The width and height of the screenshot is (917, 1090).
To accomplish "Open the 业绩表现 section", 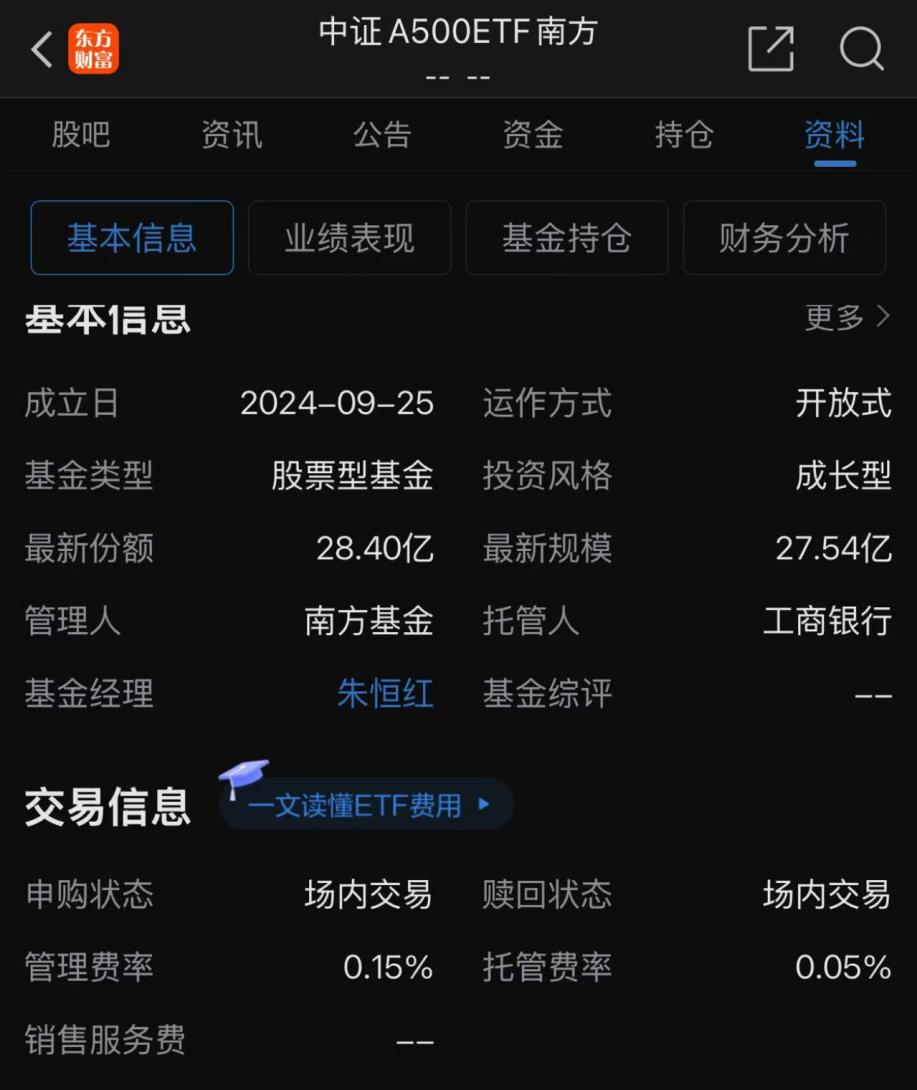I will click(x=349, y=238).
